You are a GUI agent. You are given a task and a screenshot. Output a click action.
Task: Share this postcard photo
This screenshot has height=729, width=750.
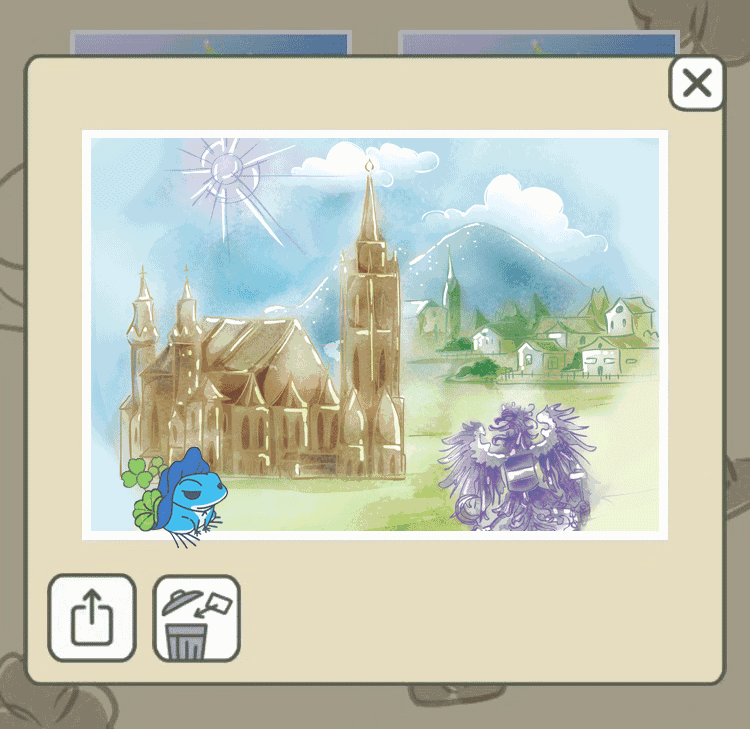pos(92,618)
